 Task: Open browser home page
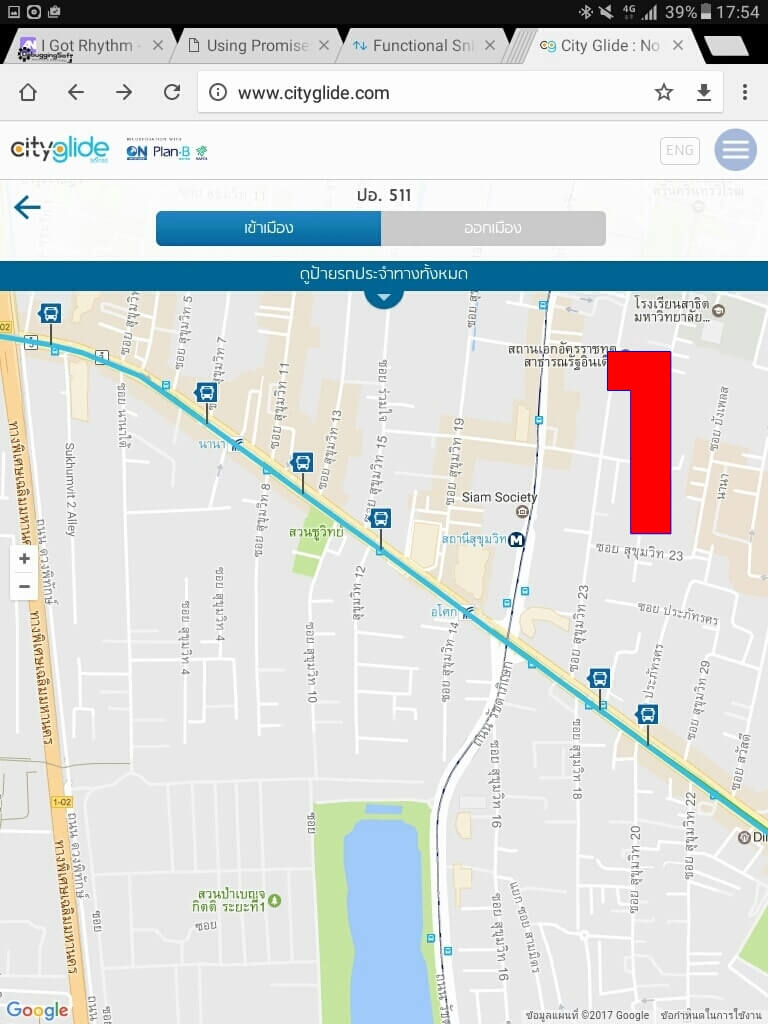click(x=28, y=93)
